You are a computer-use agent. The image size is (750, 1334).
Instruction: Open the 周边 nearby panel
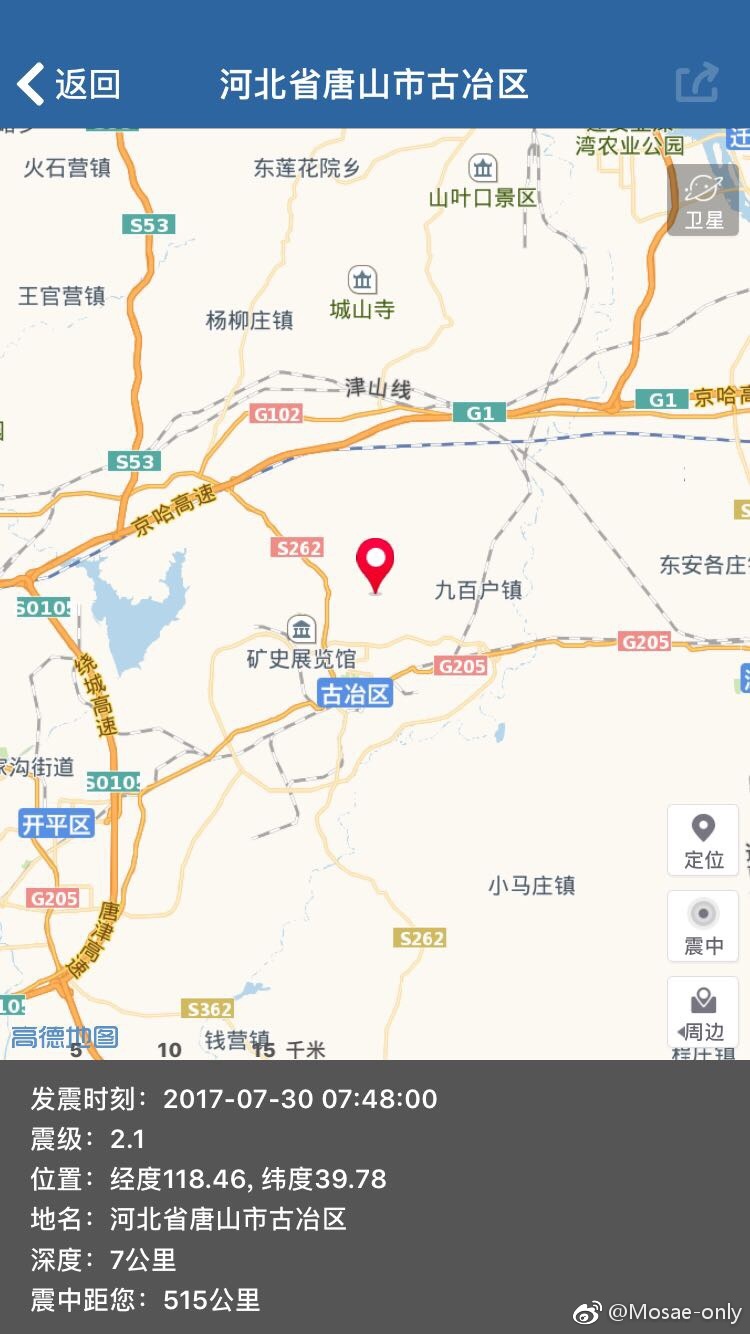(x=703, y=1013)
